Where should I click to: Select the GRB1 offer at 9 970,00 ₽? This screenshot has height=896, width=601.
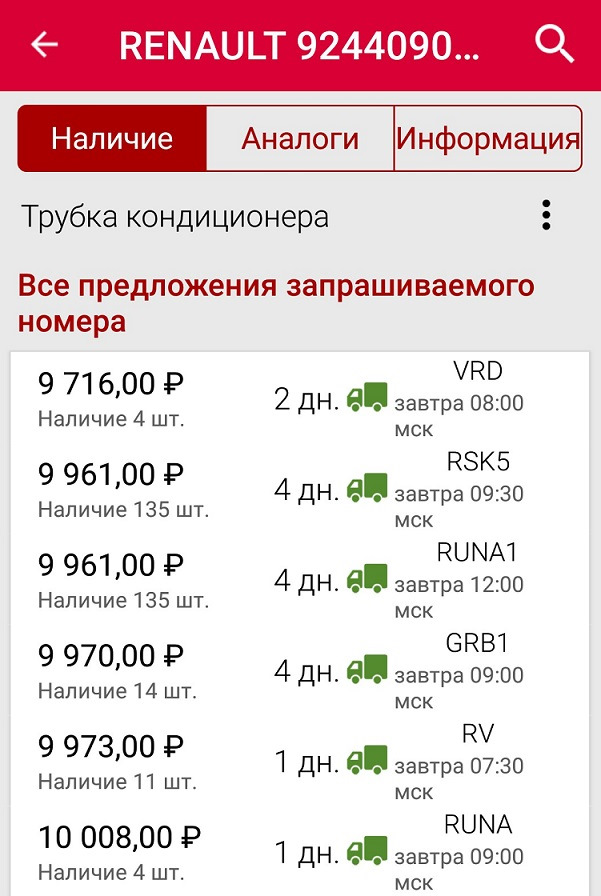point(300,670)
